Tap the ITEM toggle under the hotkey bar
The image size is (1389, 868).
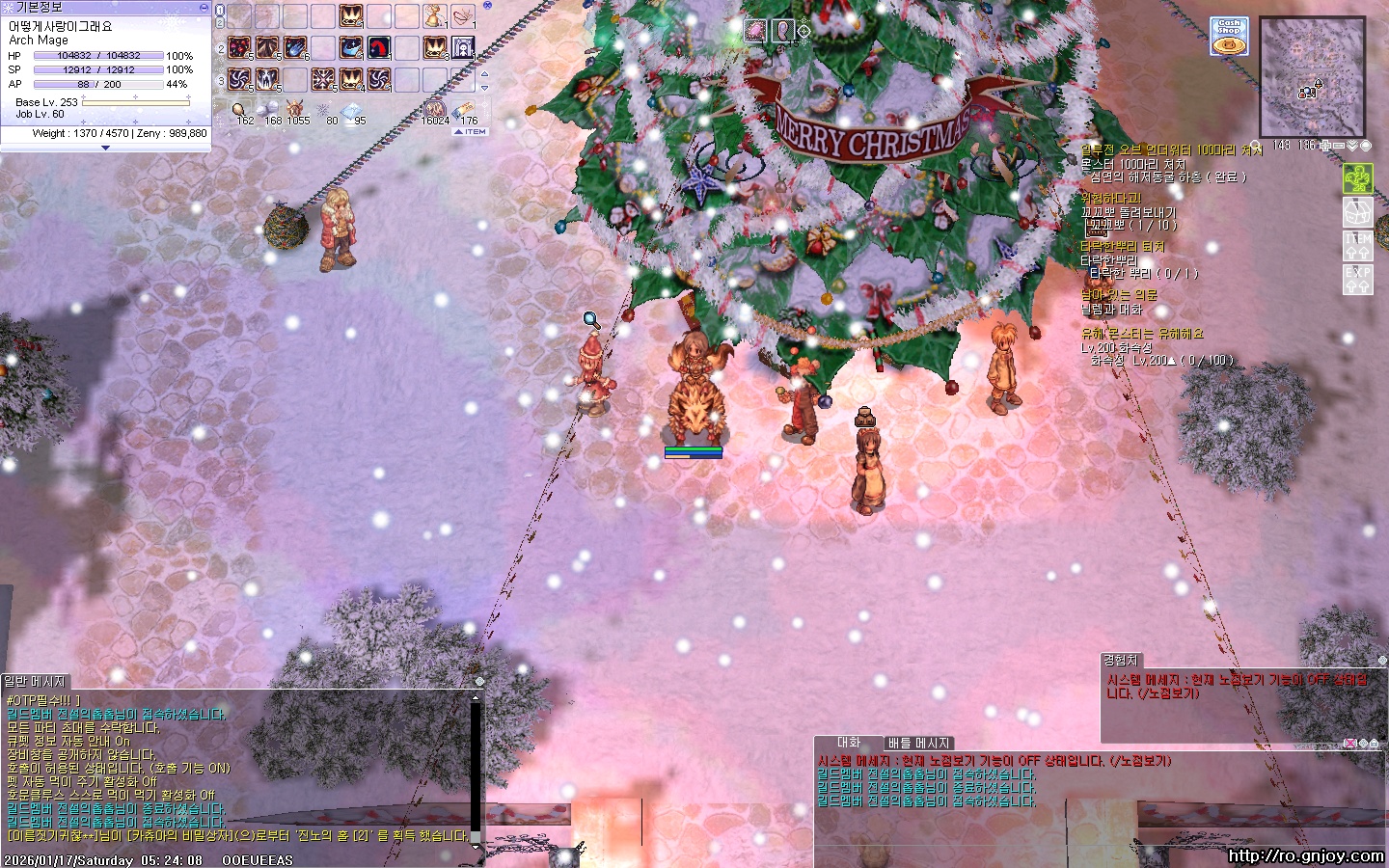472,131
